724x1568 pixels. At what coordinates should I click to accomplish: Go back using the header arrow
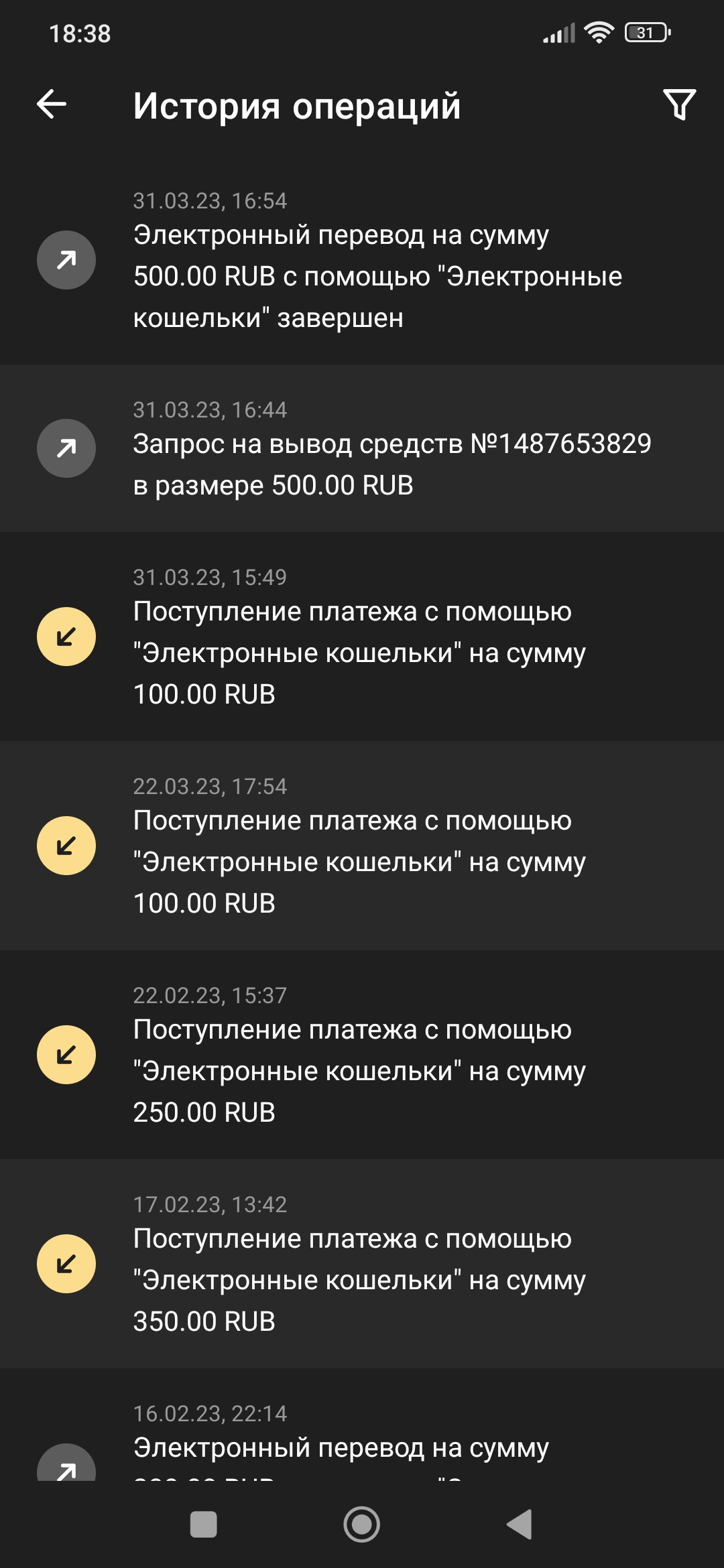point(52,105)
